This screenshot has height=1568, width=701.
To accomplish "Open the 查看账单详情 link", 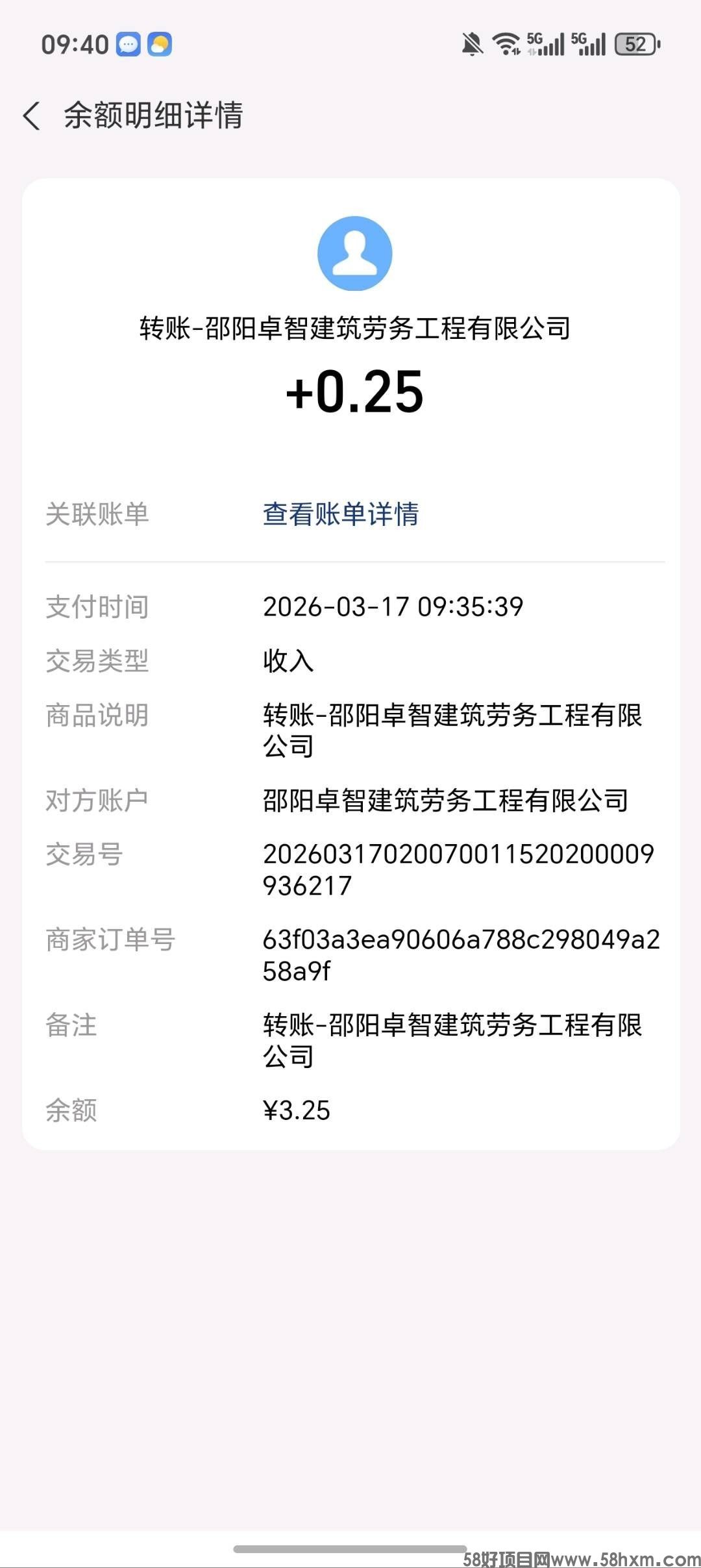I will point(341,514).
